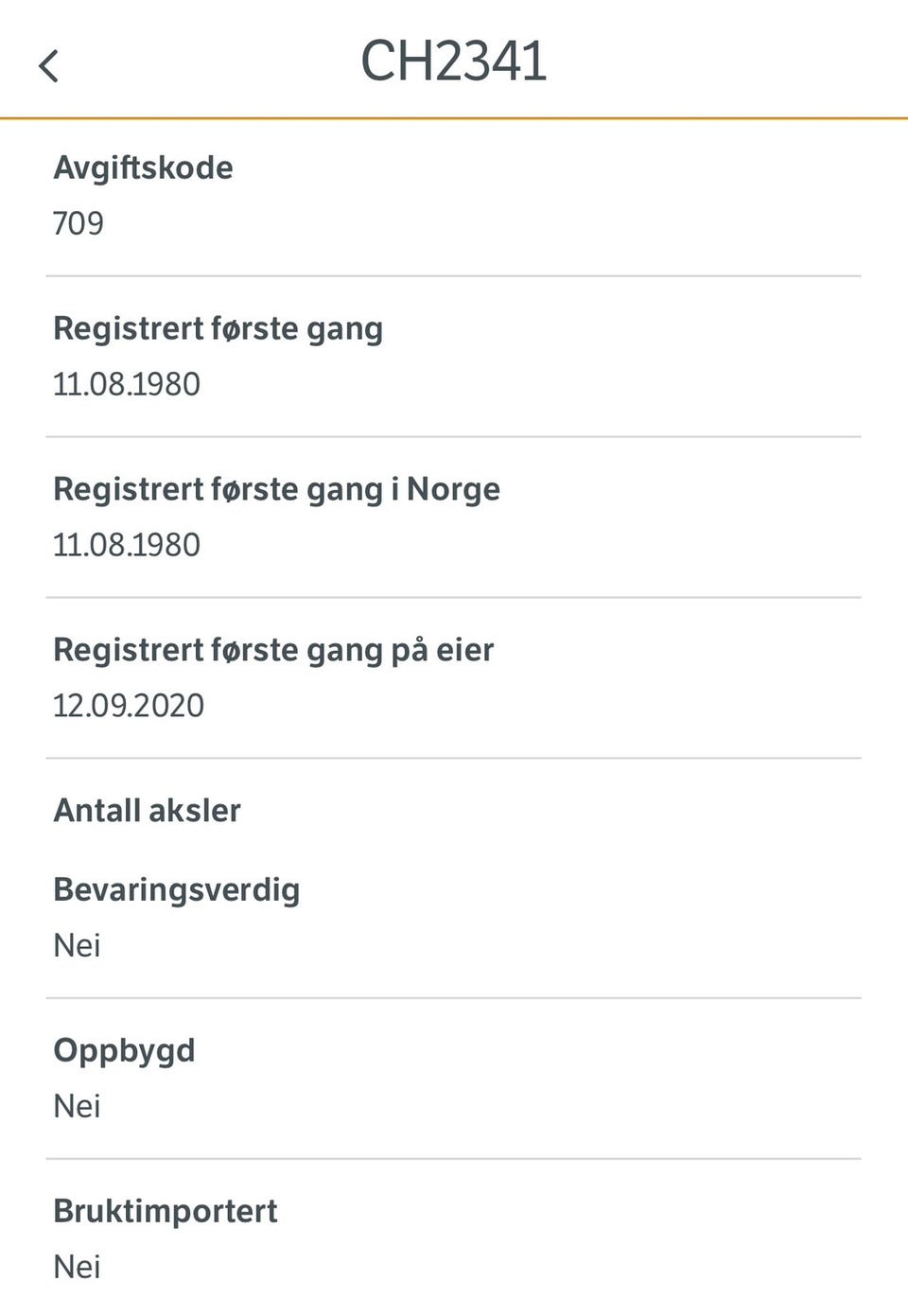Viewport: 908px width, 1316px height.
Task: Tap the back chevron arrow
Action: (x=49, y=66)
